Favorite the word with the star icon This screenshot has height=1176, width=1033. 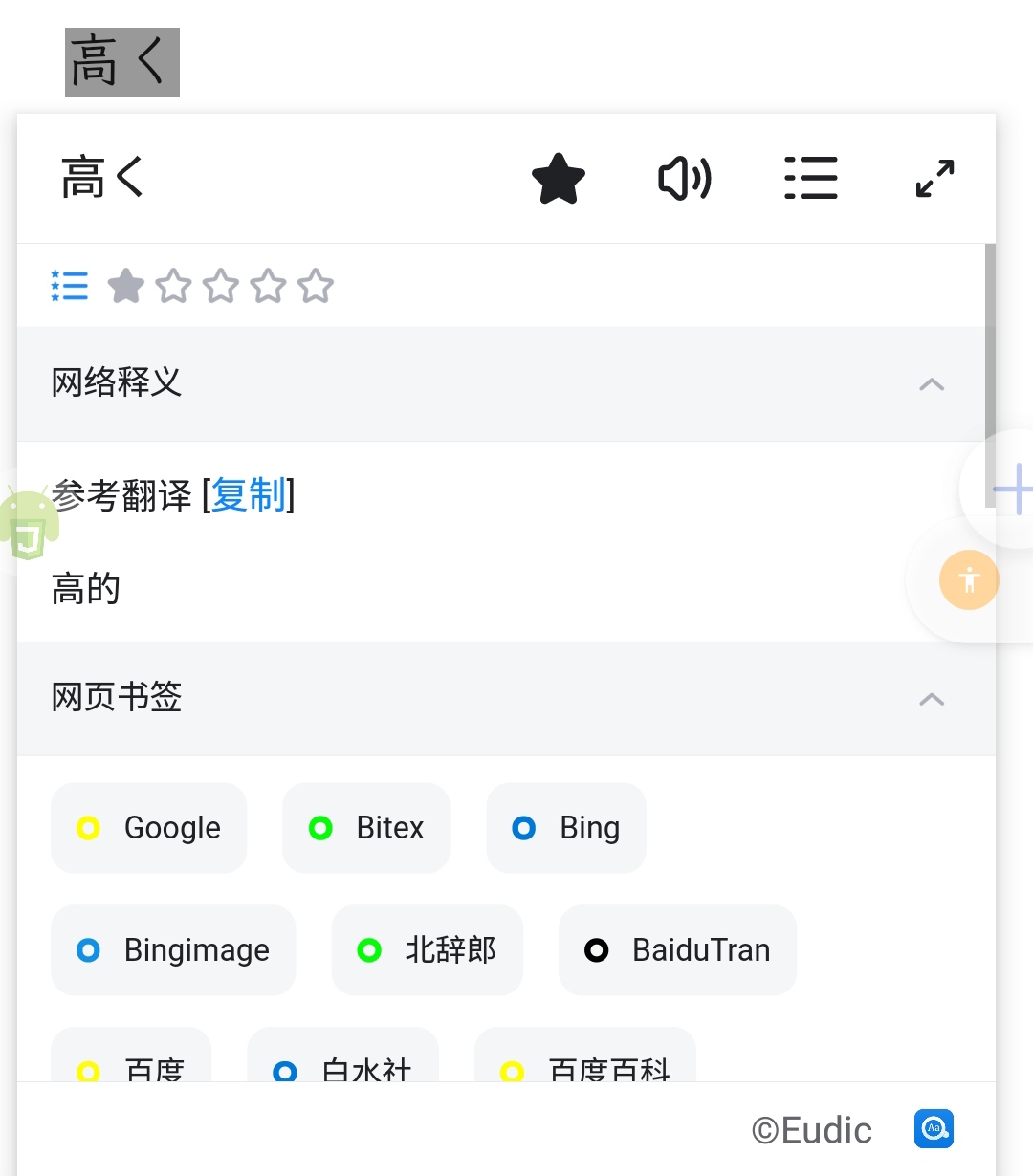(x=559, y=179)
